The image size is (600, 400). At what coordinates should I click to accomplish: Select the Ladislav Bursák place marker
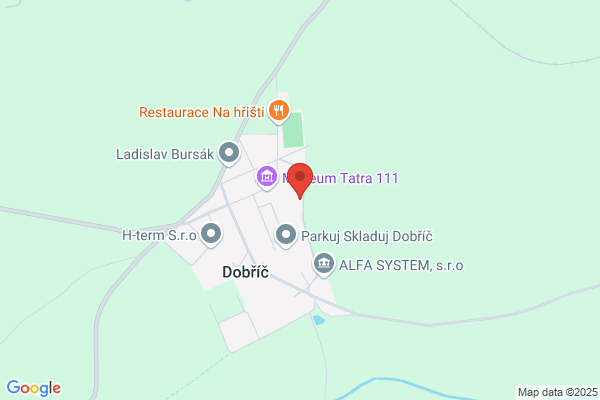pyautogui.click(x=229, y=154)
